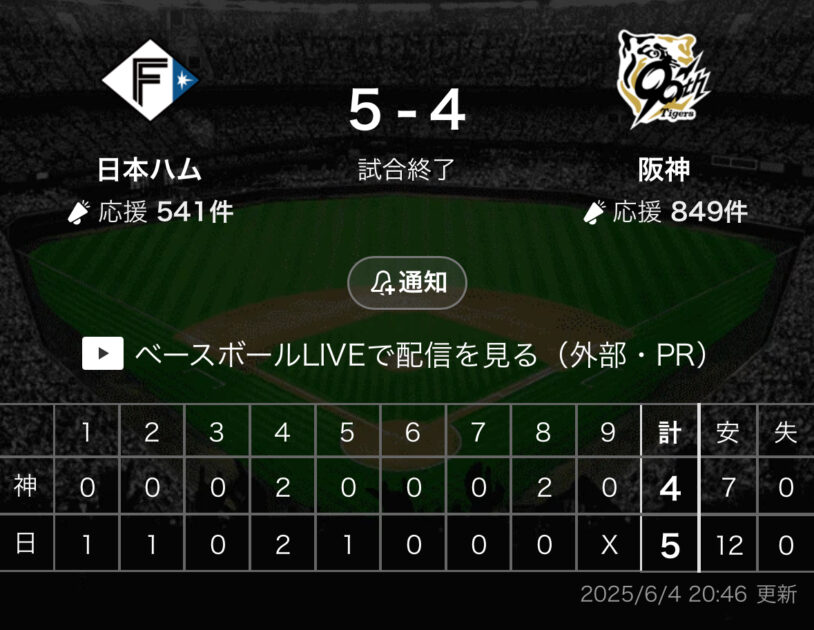Image resolution: width=814 pixels, height=630 pixels.
Task: Tap the 通知 notification button
Action: [x=406, y=284]
